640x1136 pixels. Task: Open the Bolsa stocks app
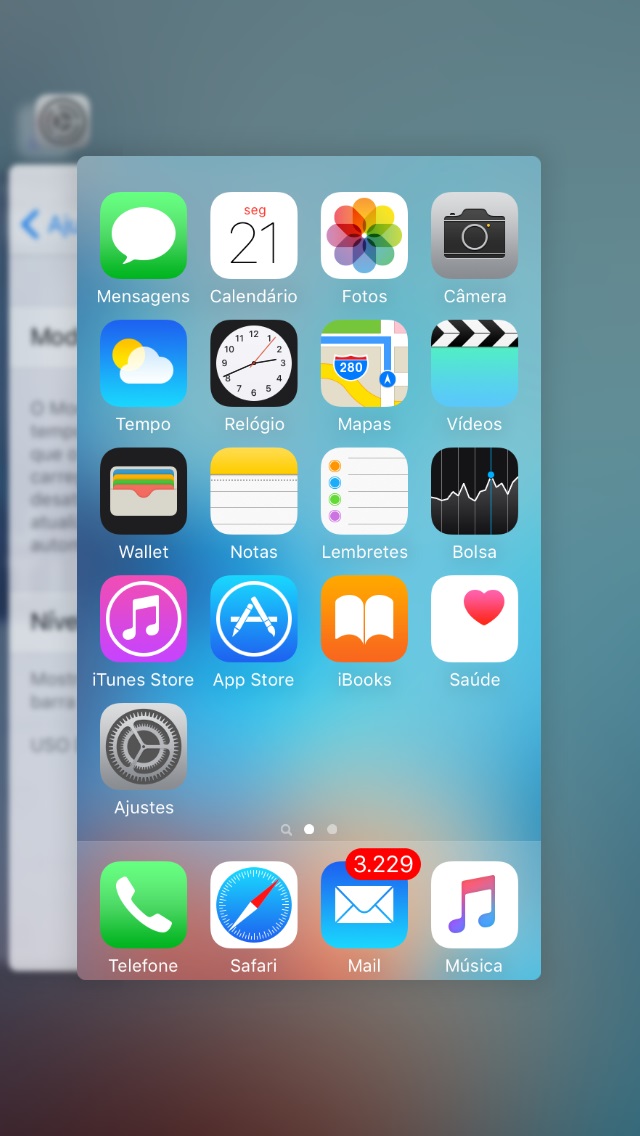click(474, 491)
